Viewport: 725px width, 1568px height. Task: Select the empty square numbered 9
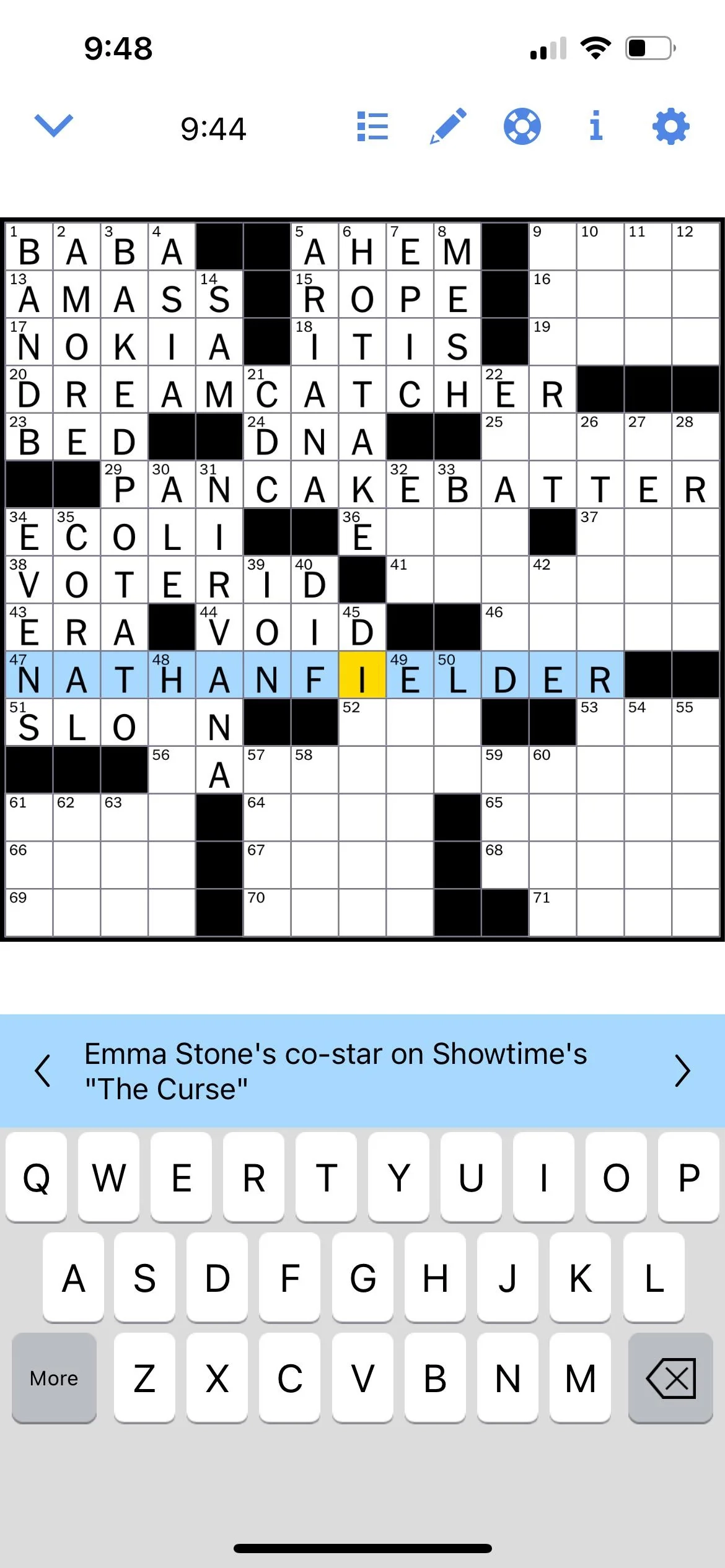click(x=552, y=247)
